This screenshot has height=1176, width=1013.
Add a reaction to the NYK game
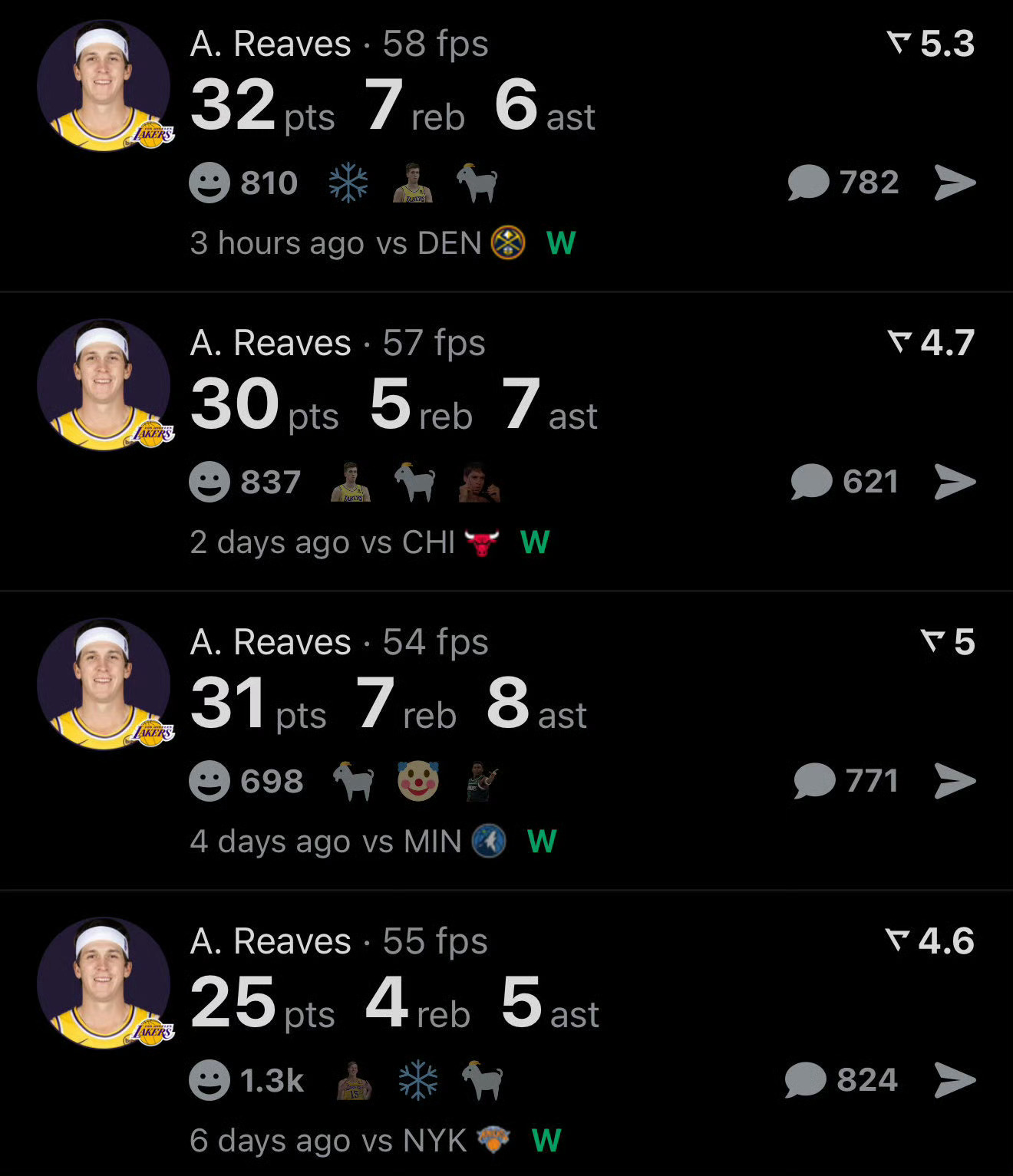(x=210, y=1080)
